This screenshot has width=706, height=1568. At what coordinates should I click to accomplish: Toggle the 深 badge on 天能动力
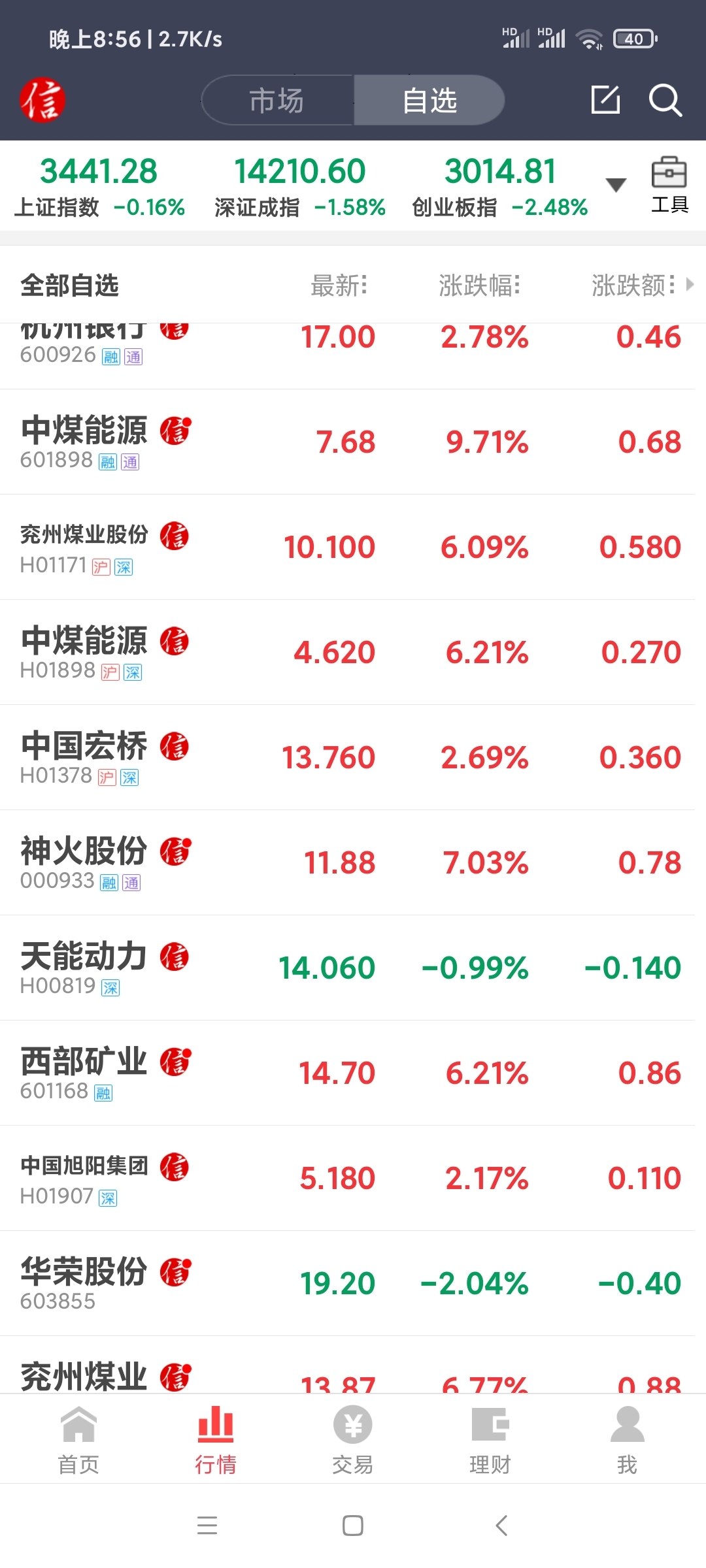109,987
